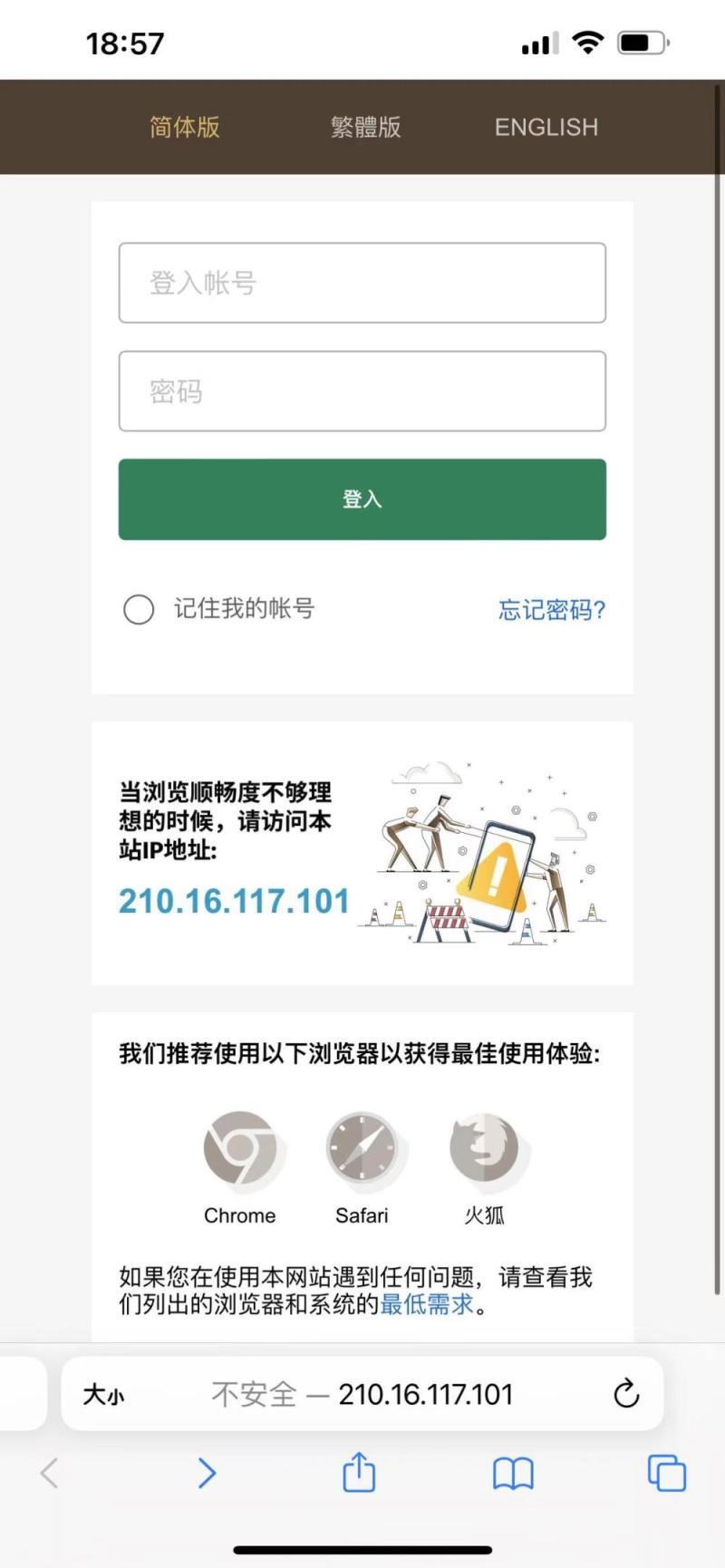The width and height of the screenshot is (725, 1568).
Task: Tap the Share icon in Safari toolbar
Action: click(x=359, y=1473)
